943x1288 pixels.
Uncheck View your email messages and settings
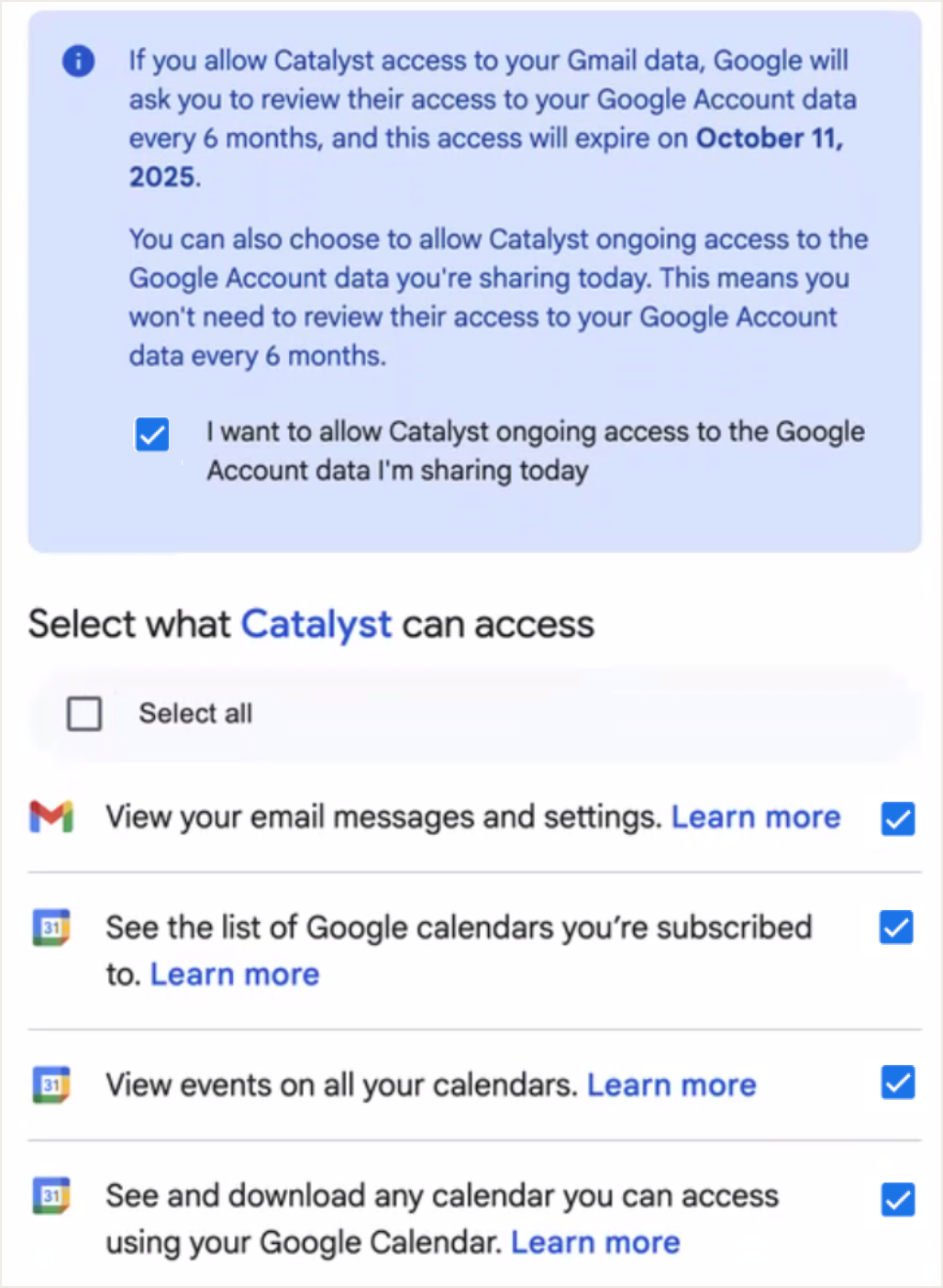pyautogui.click(x=897, y=818)
